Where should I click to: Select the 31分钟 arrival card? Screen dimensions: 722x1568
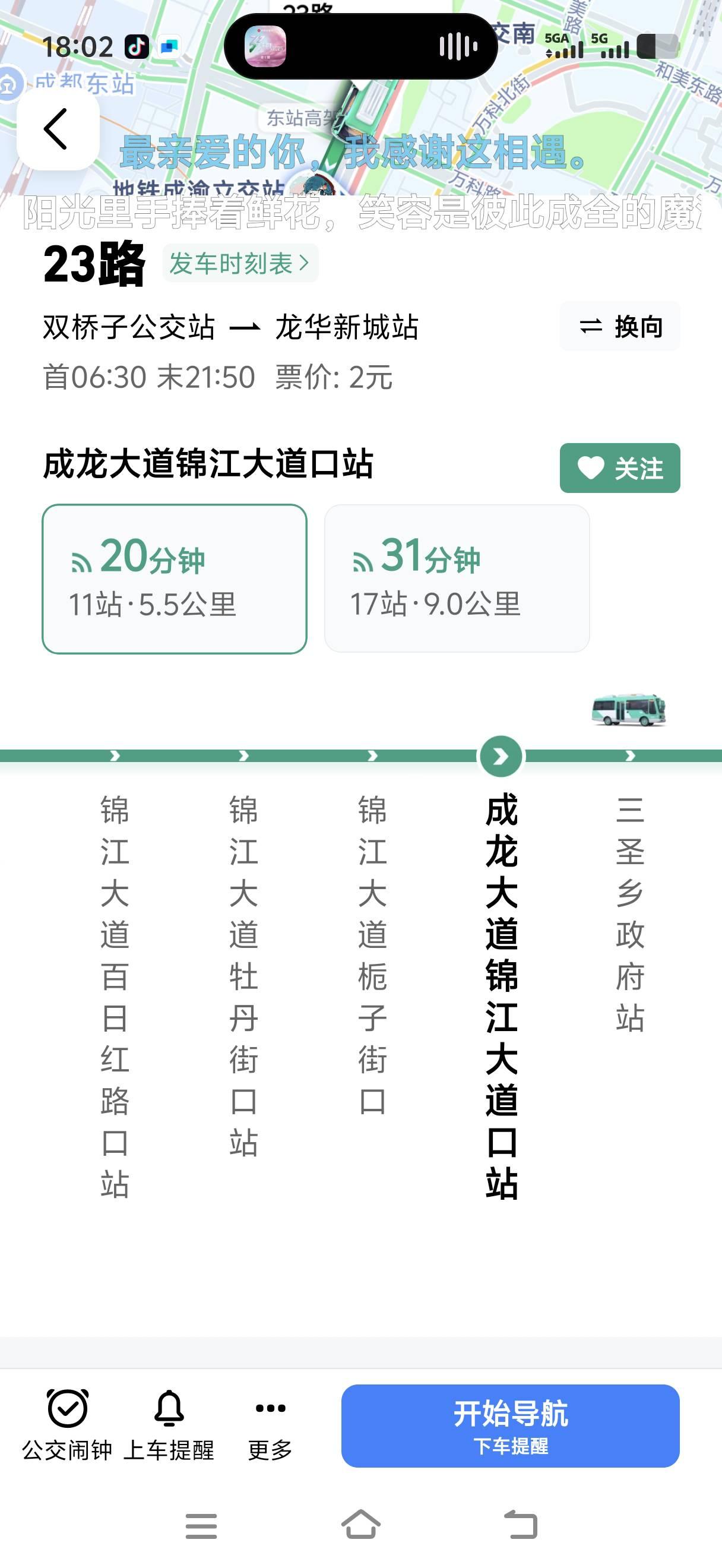click(456, 578)
